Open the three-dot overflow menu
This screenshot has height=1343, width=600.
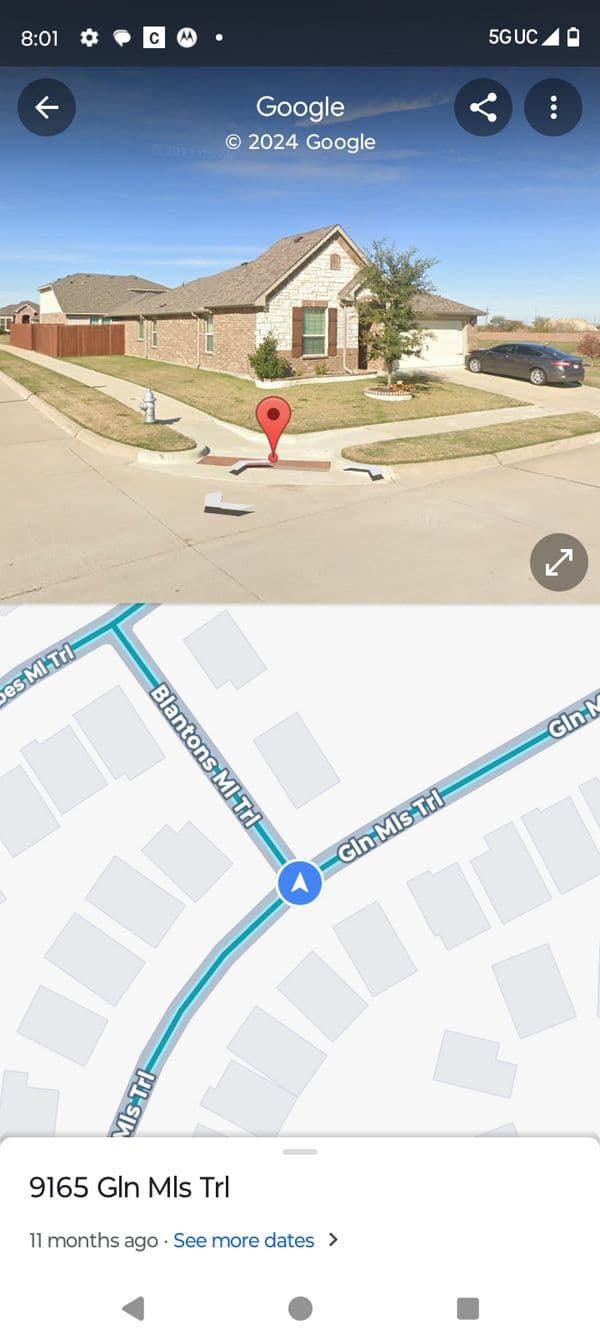tap(553, 108)
